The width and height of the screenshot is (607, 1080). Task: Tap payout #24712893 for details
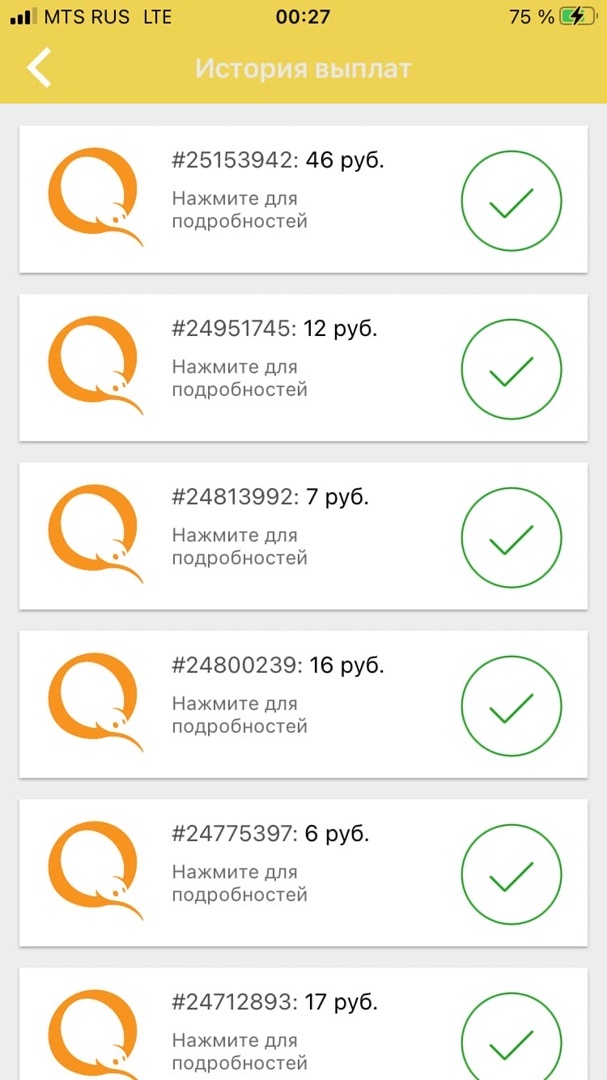tap(302, 1028)
